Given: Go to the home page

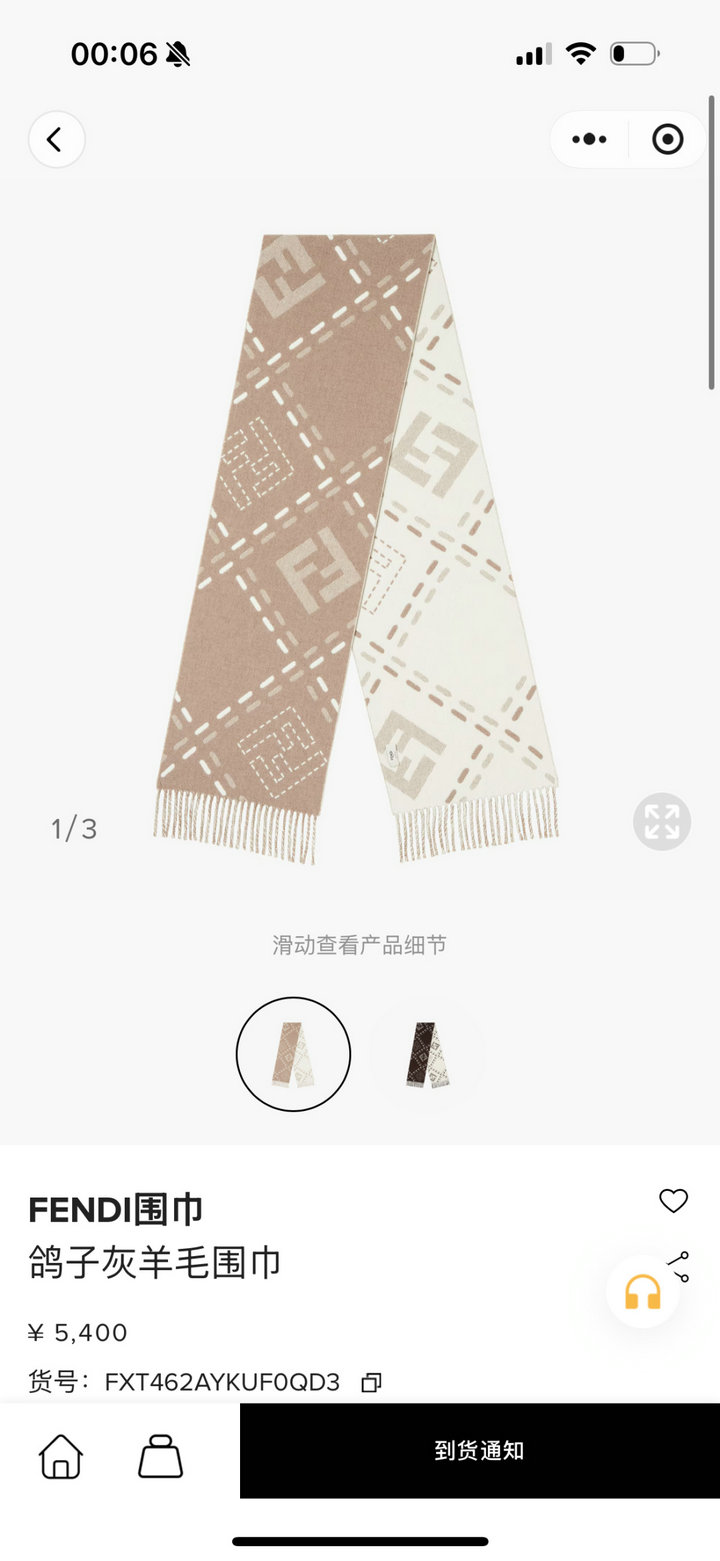Looking at the screenshot, I should click(60, 1456).
